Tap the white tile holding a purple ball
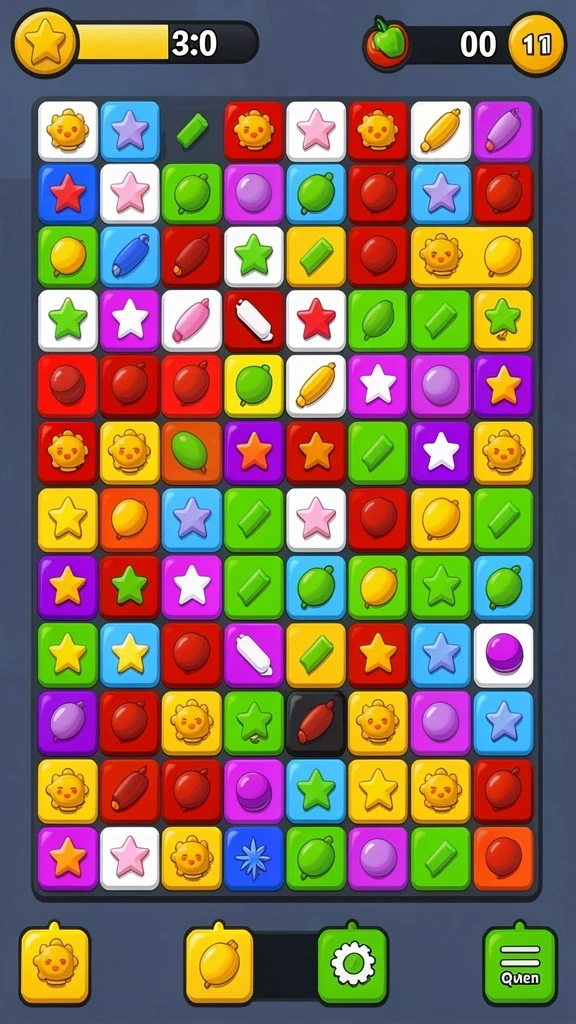Viewport: 576px width, 1024px height. (504, 655)
